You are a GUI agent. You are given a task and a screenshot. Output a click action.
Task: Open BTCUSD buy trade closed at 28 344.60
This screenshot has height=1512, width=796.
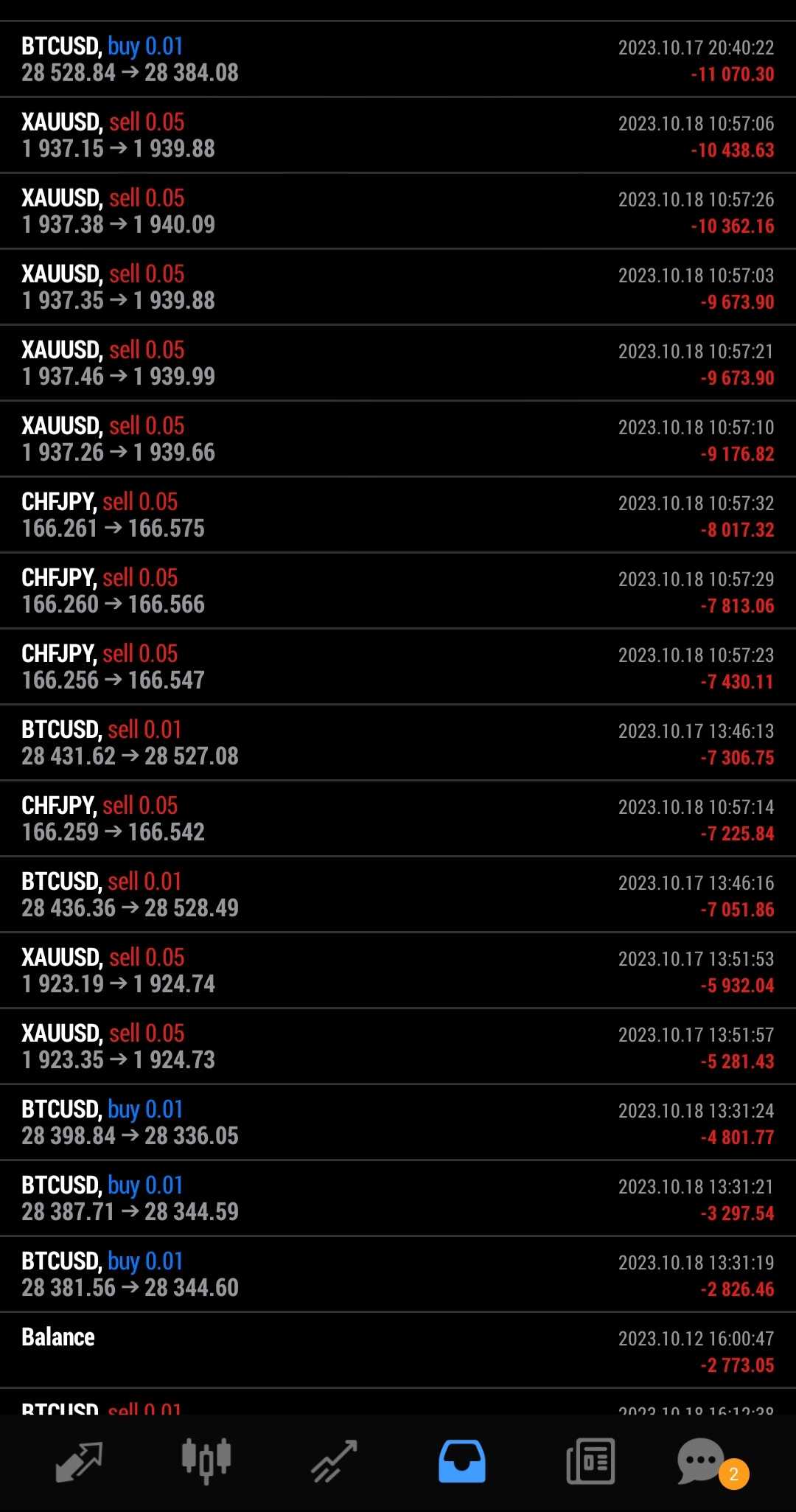[x=398, y=1275]
